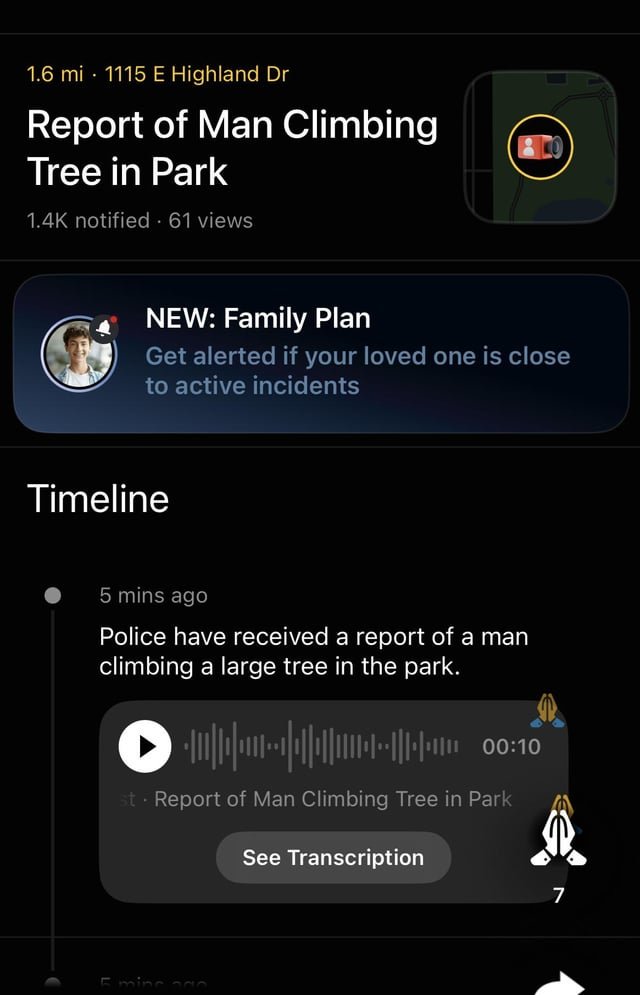640x995 pixels.
Task: Open the NEW: Family Plan banner
Action: 320,354
